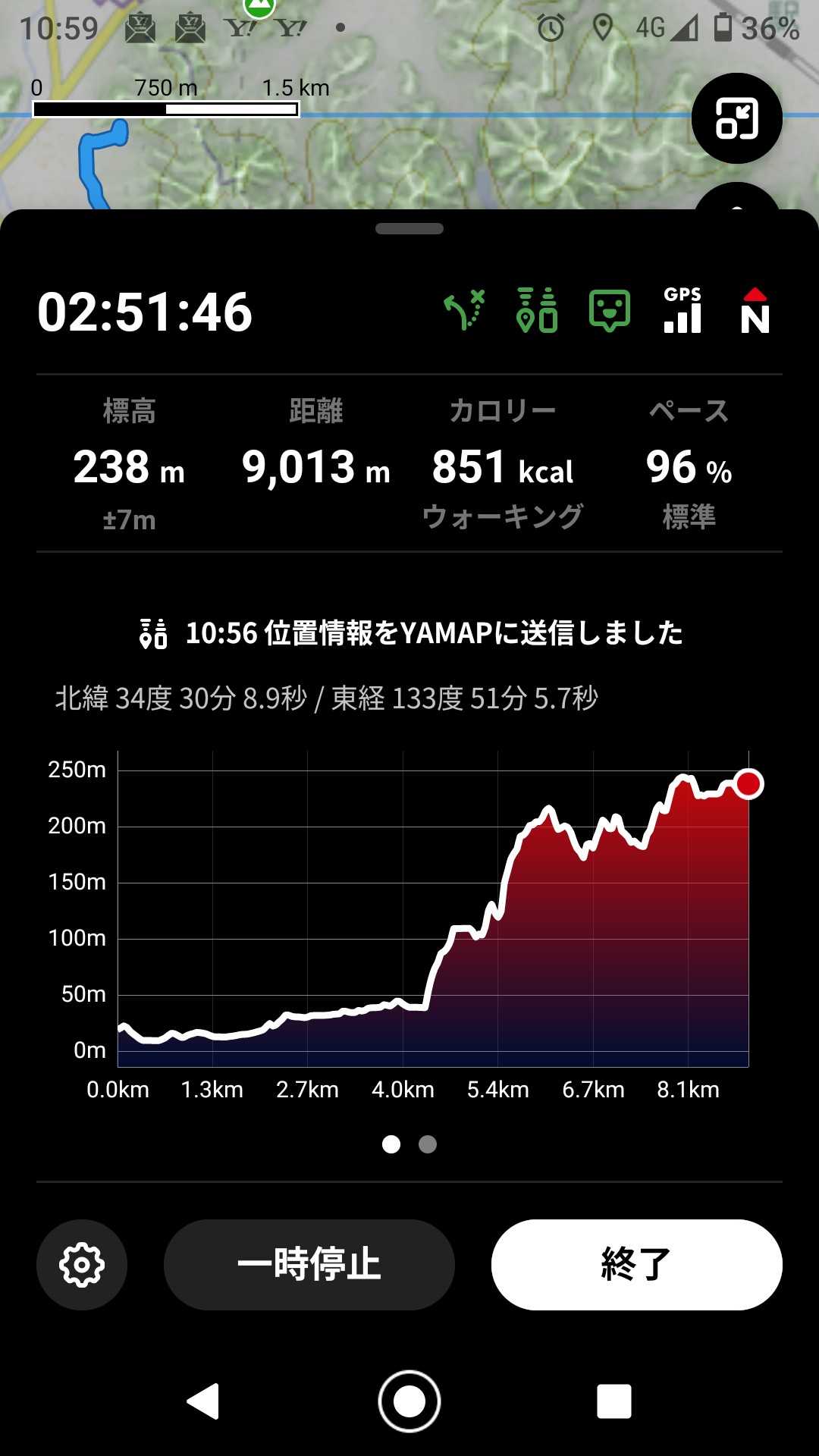This screenshot has height=1456, width=819.
Task: Tap the green chat face icon
Action: pos(610,310)
